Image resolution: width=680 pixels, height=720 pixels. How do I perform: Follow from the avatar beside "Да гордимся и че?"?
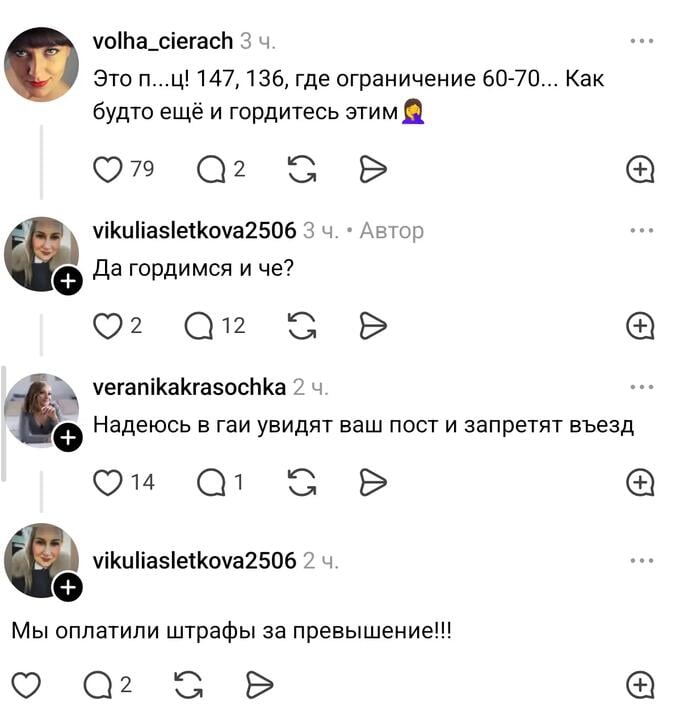pyautogui.click(x=66, y=282)
